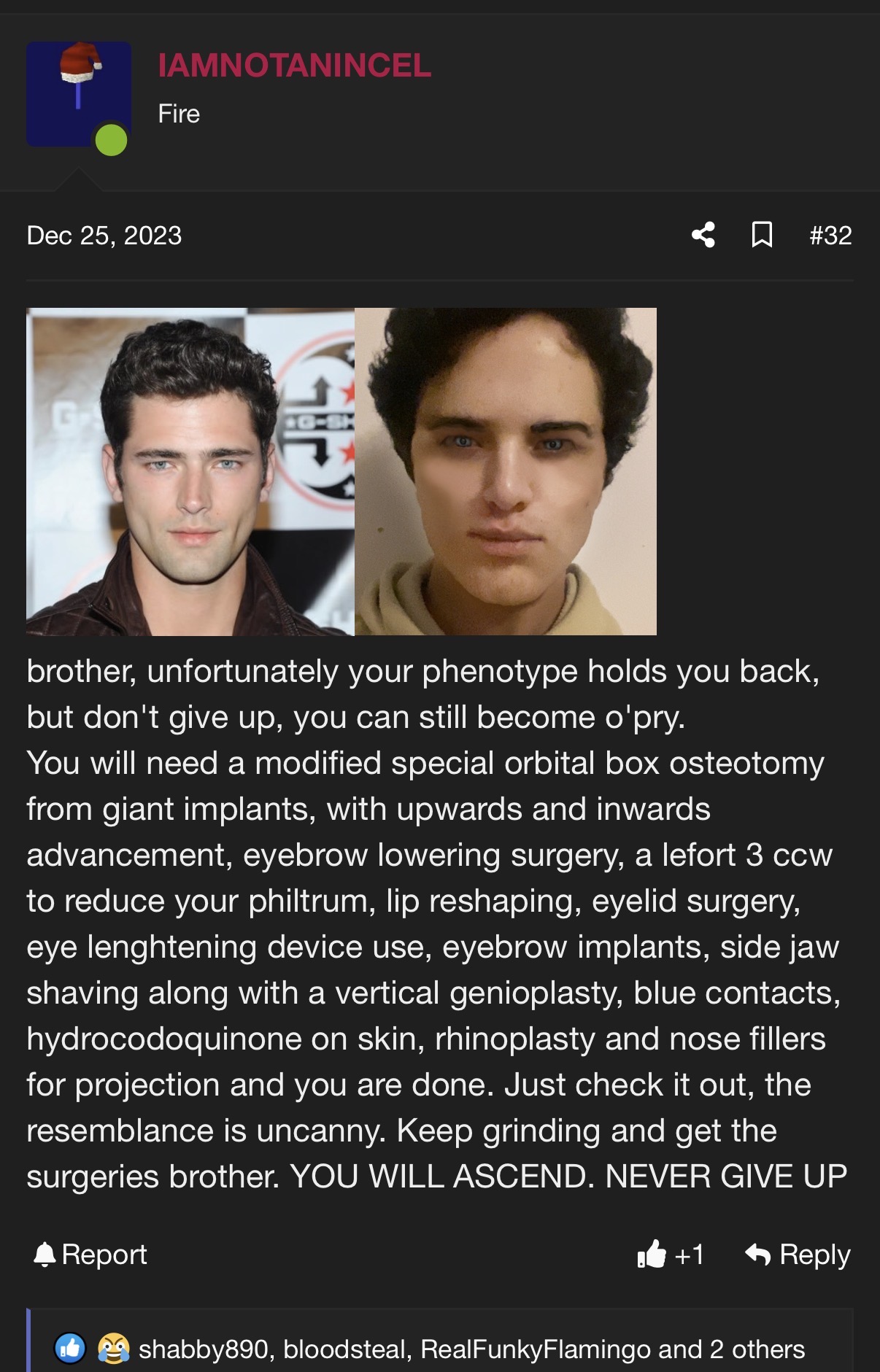View who reacted: shabby890 and others
Screen dimensions: 880x1372
pyautogui.click(x=471, y=1349)
